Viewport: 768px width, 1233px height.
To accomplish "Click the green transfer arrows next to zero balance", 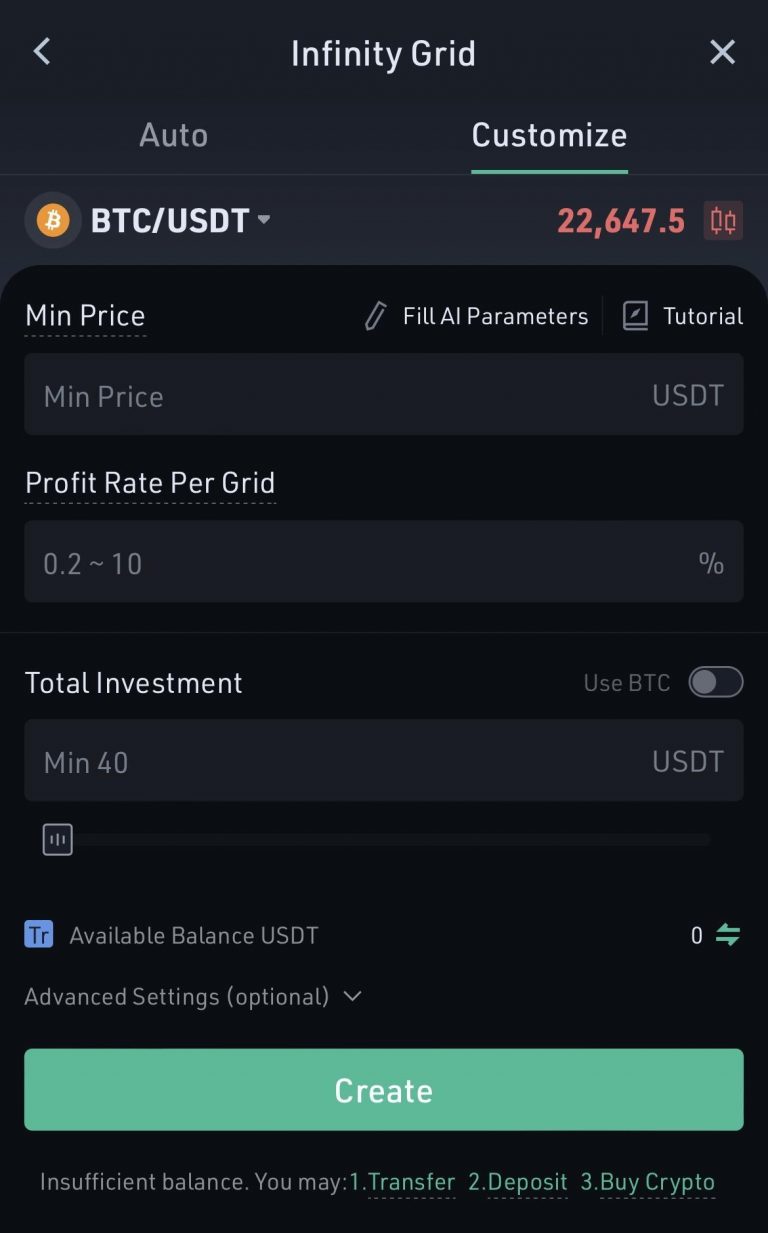I will [727, 934].
